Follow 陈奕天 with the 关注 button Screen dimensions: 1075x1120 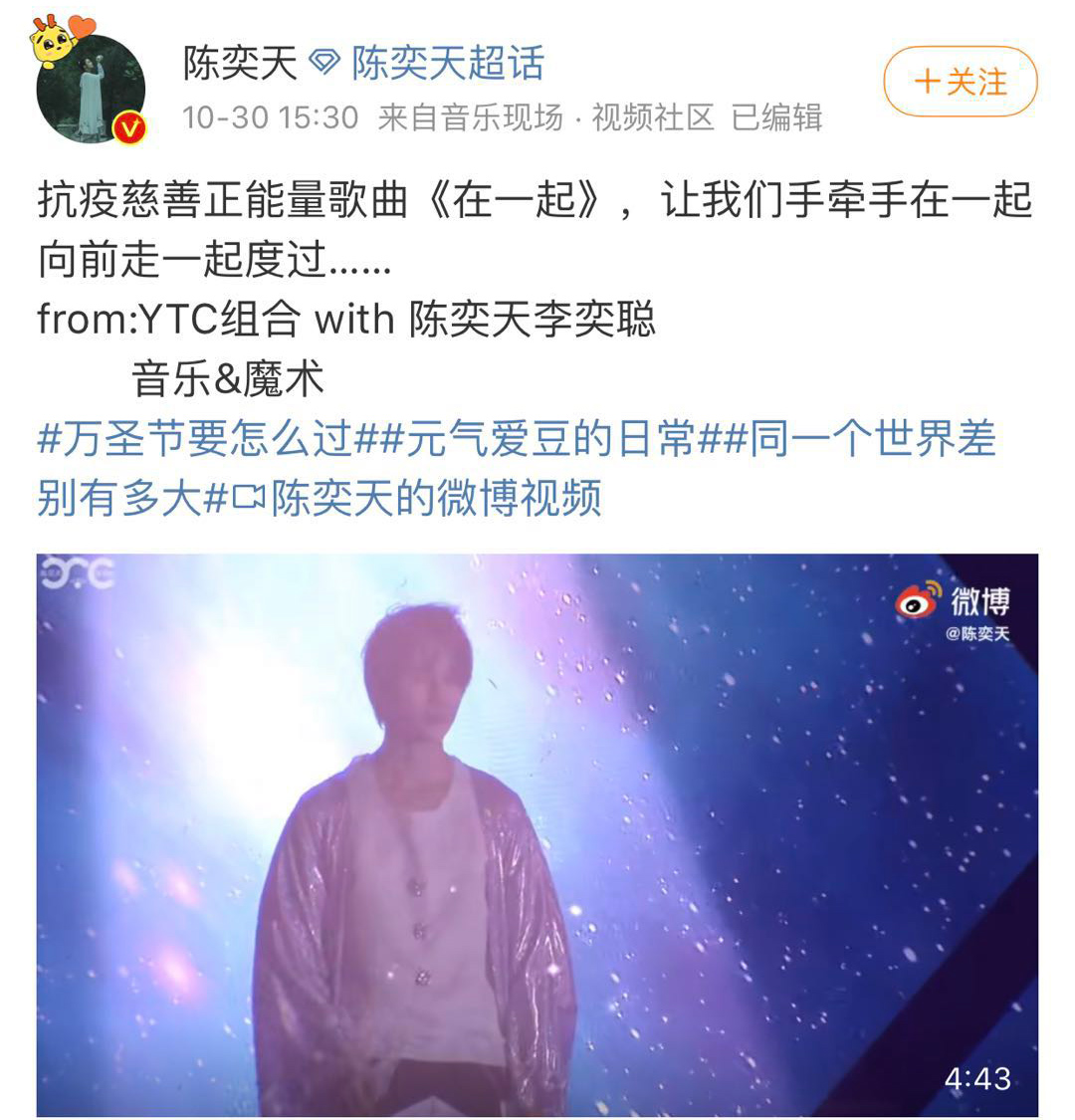click(960, 82)
